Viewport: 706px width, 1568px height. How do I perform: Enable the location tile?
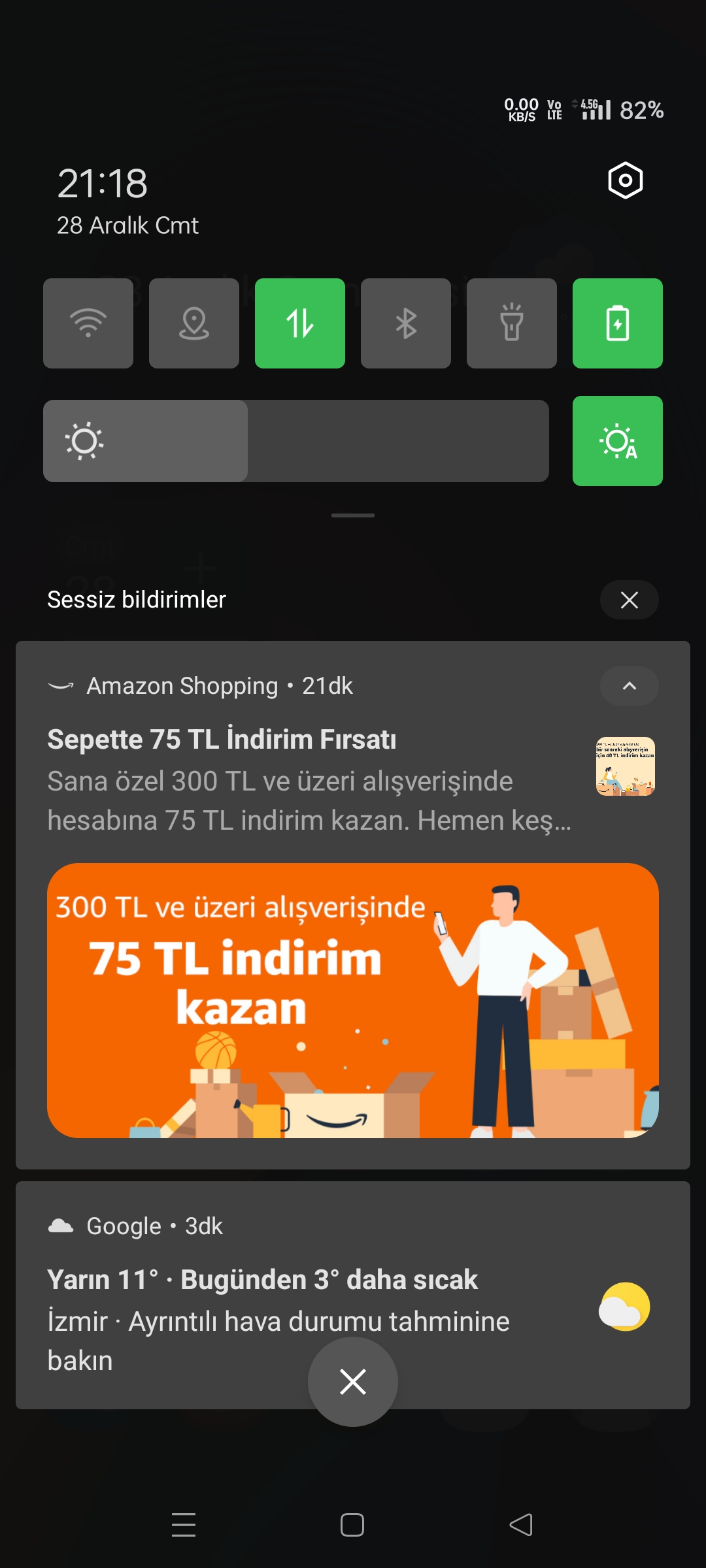coord(194,323)
